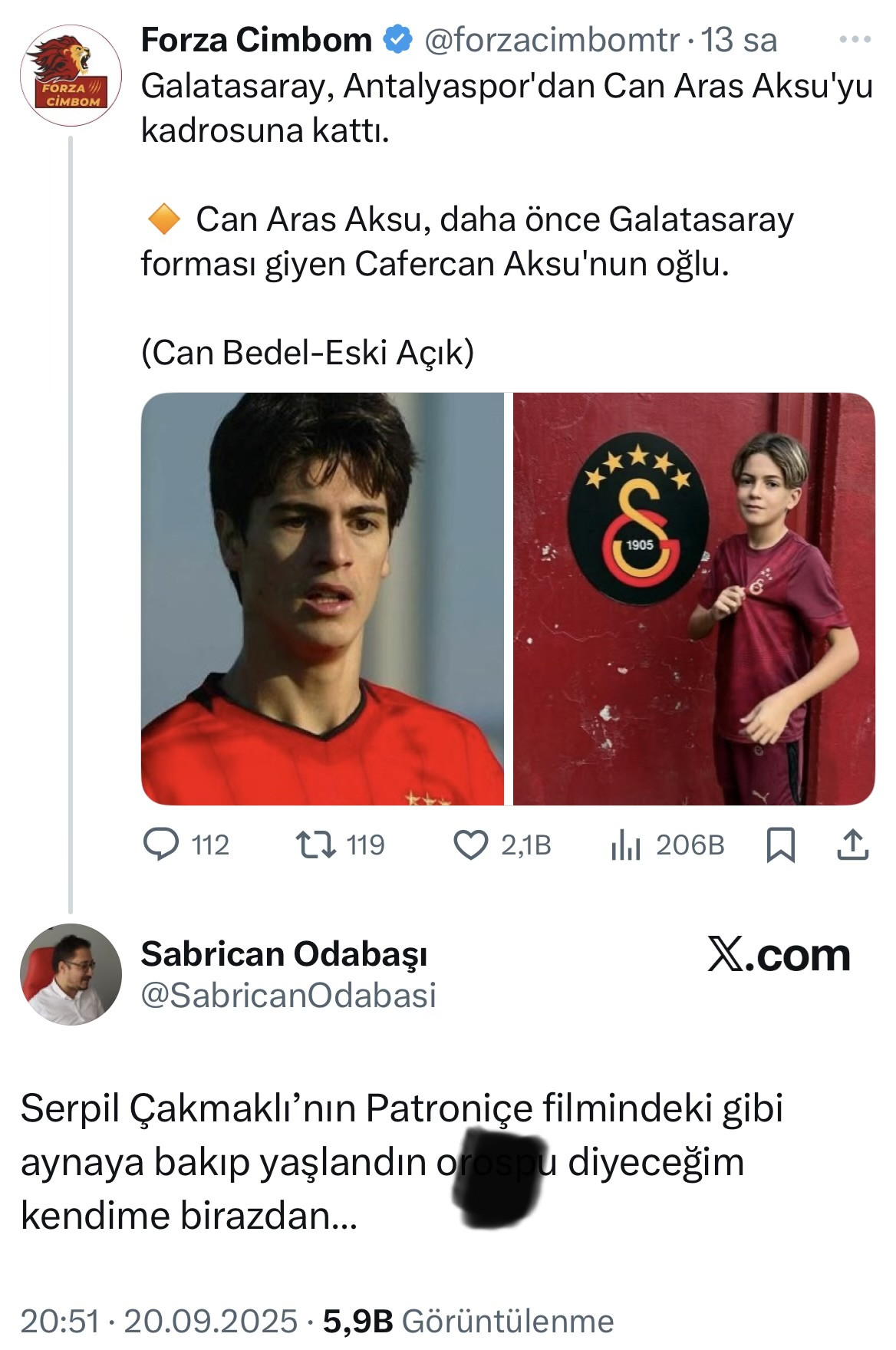Image resolution: width=896 pixels, height=1350 pixels.
Task: Open Forza Cimbom's profile picture
Action: (71, 75)
